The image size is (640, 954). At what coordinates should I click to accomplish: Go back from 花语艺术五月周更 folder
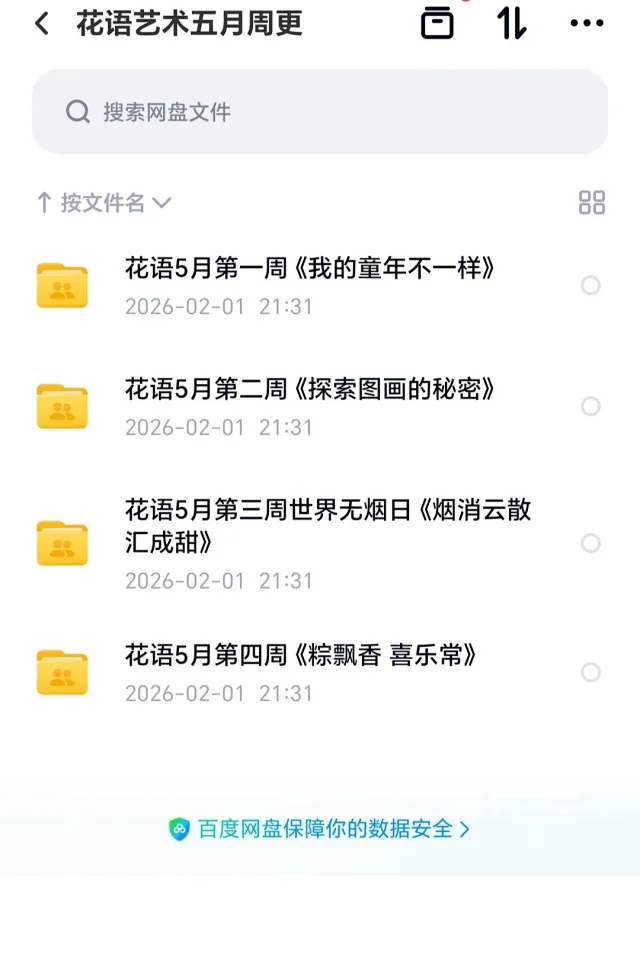pos(42,24)
